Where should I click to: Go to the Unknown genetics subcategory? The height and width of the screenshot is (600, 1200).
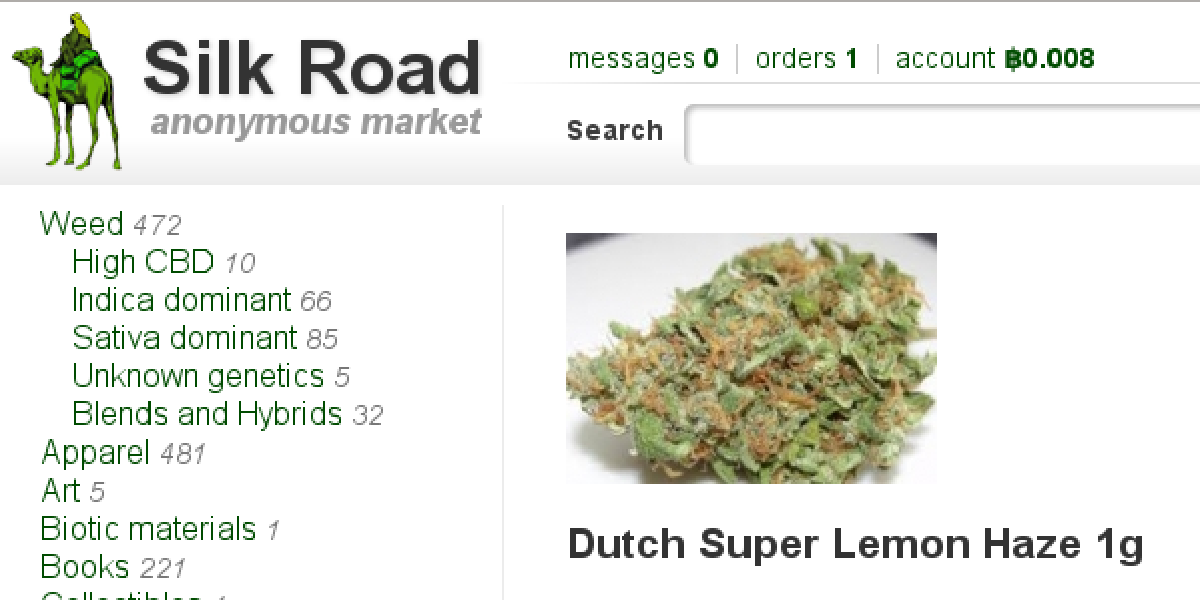click(198, 376)
